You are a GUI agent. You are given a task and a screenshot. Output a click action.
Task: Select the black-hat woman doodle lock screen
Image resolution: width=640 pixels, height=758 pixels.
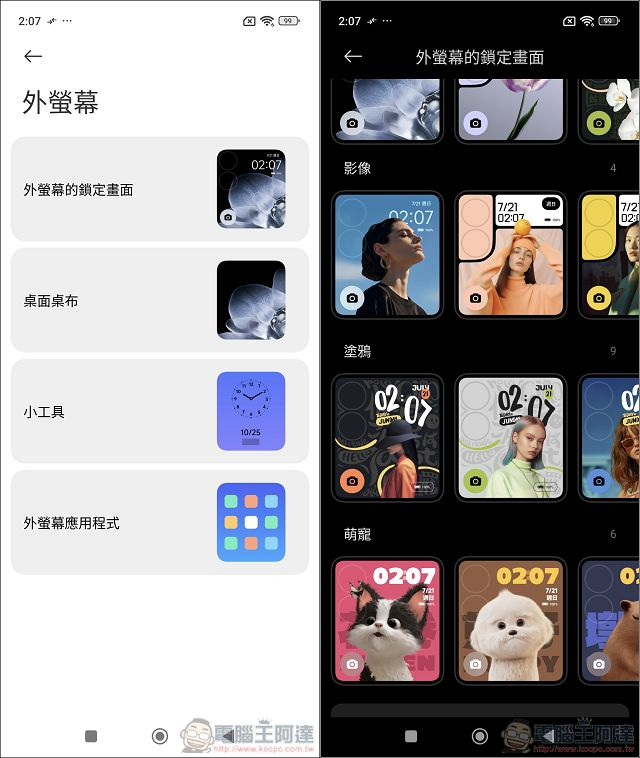(x=388, y=437)
